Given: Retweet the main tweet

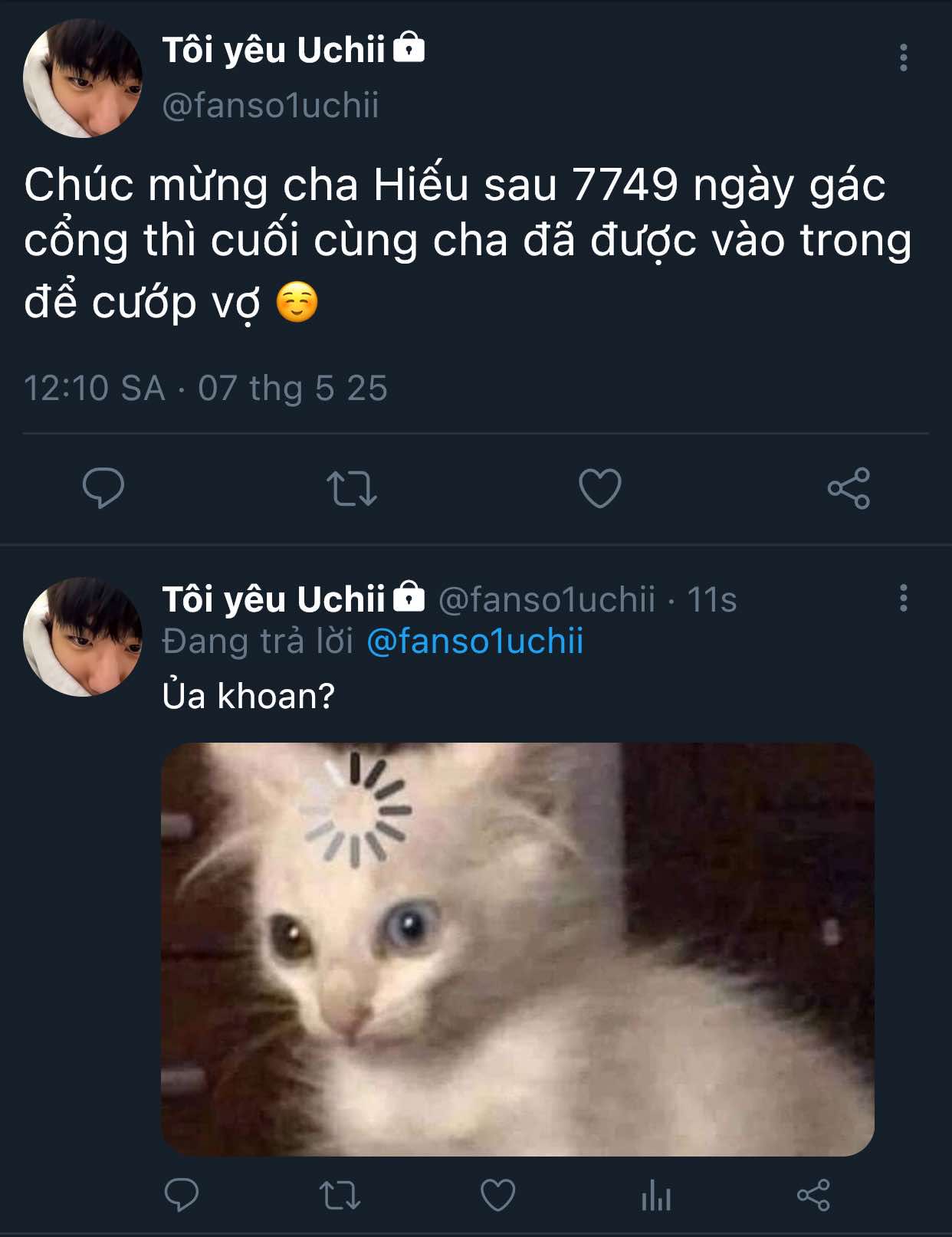Looking at the screenshot, I should [x=352, y=488].
